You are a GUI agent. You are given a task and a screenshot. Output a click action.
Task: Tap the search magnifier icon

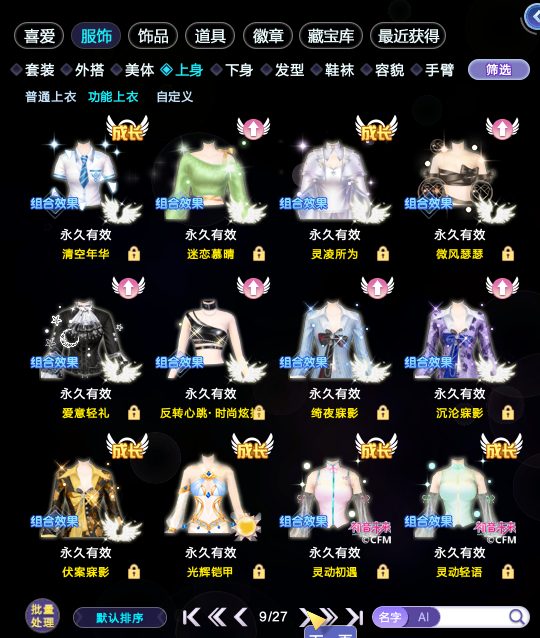(x=517, y=617)
